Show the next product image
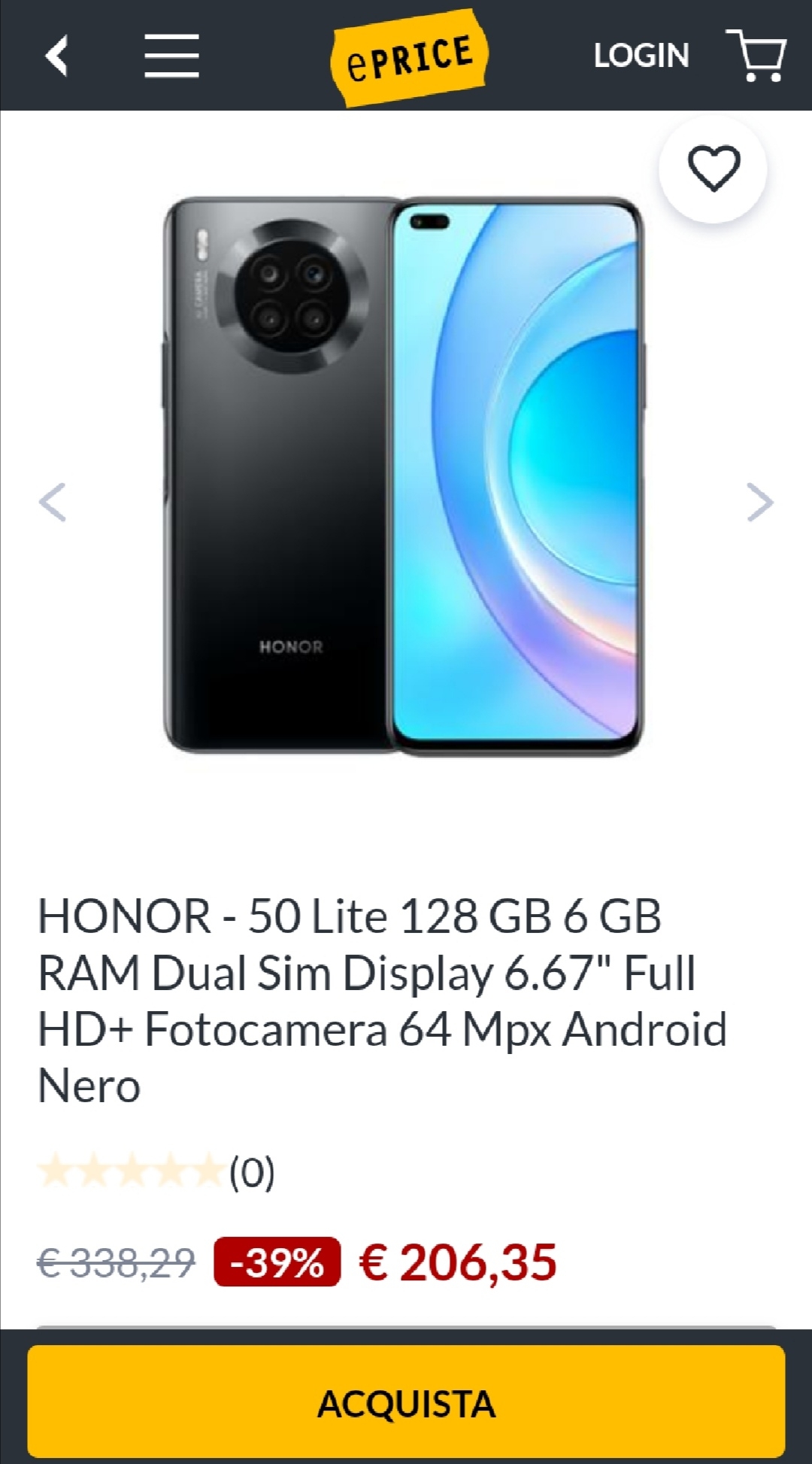The image size is (812, 1464). pos(759,502)
